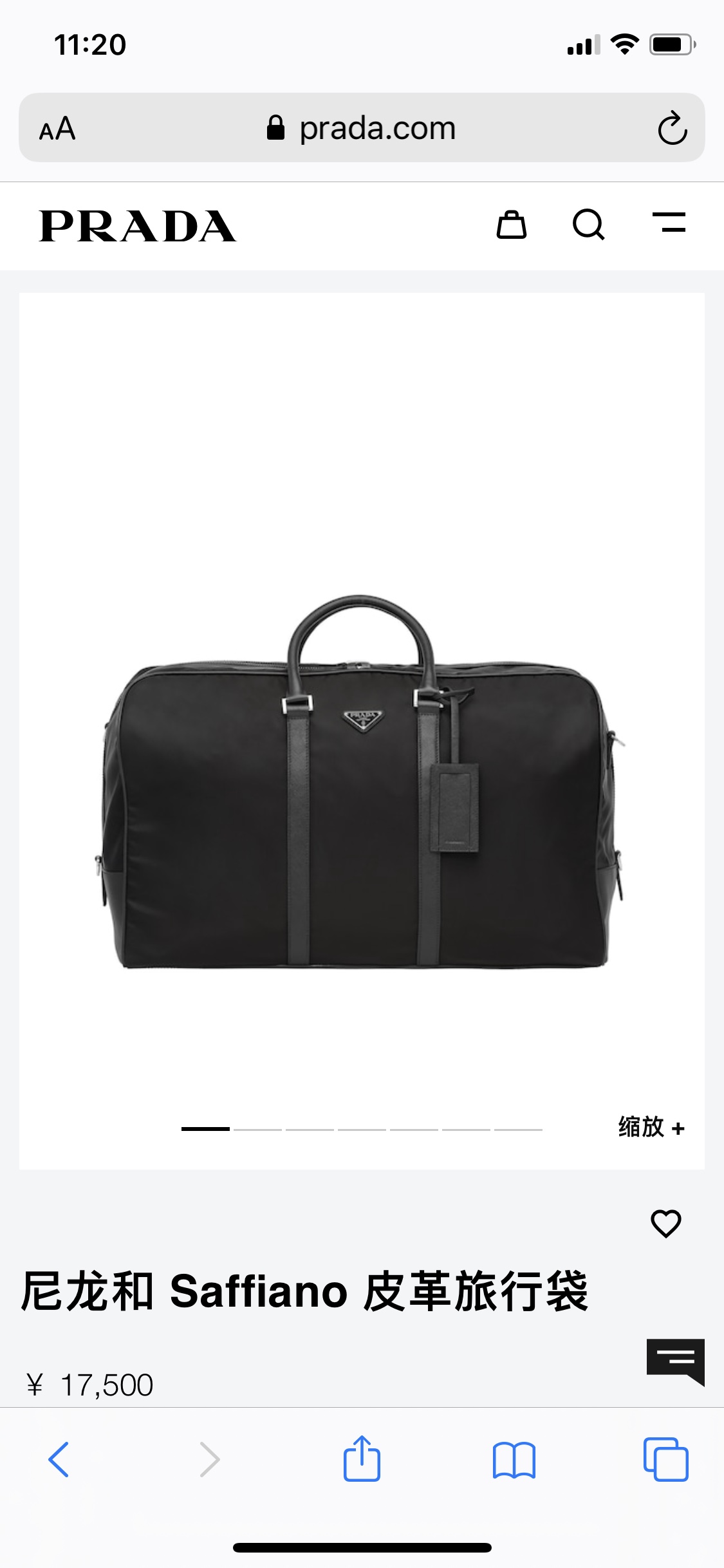Return to Prada home via logo
Screen dimensions: 724x1568
pos(137,226)
